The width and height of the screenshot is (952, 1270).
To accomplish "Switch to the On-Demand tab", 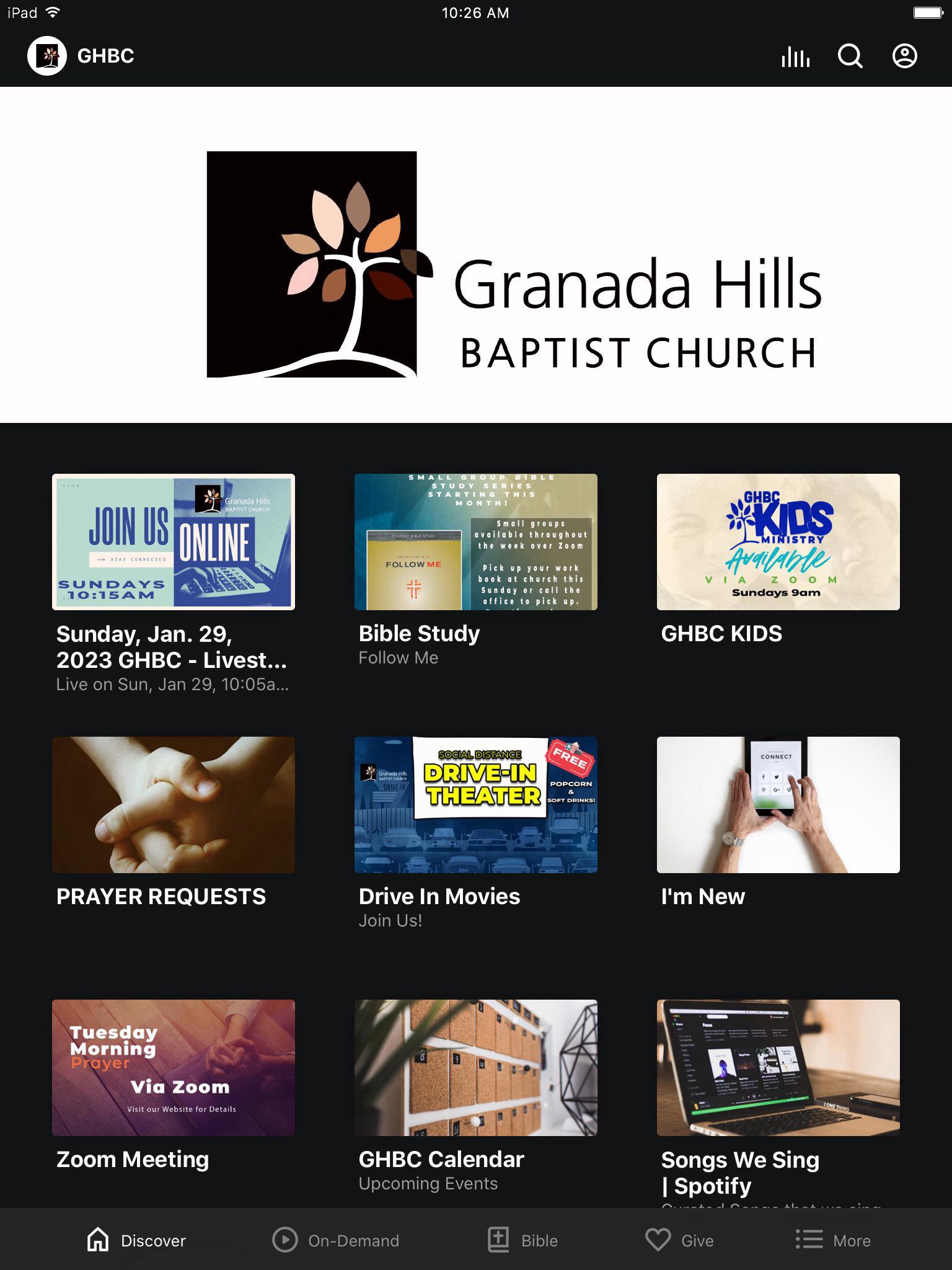I will click(336, 1240).
